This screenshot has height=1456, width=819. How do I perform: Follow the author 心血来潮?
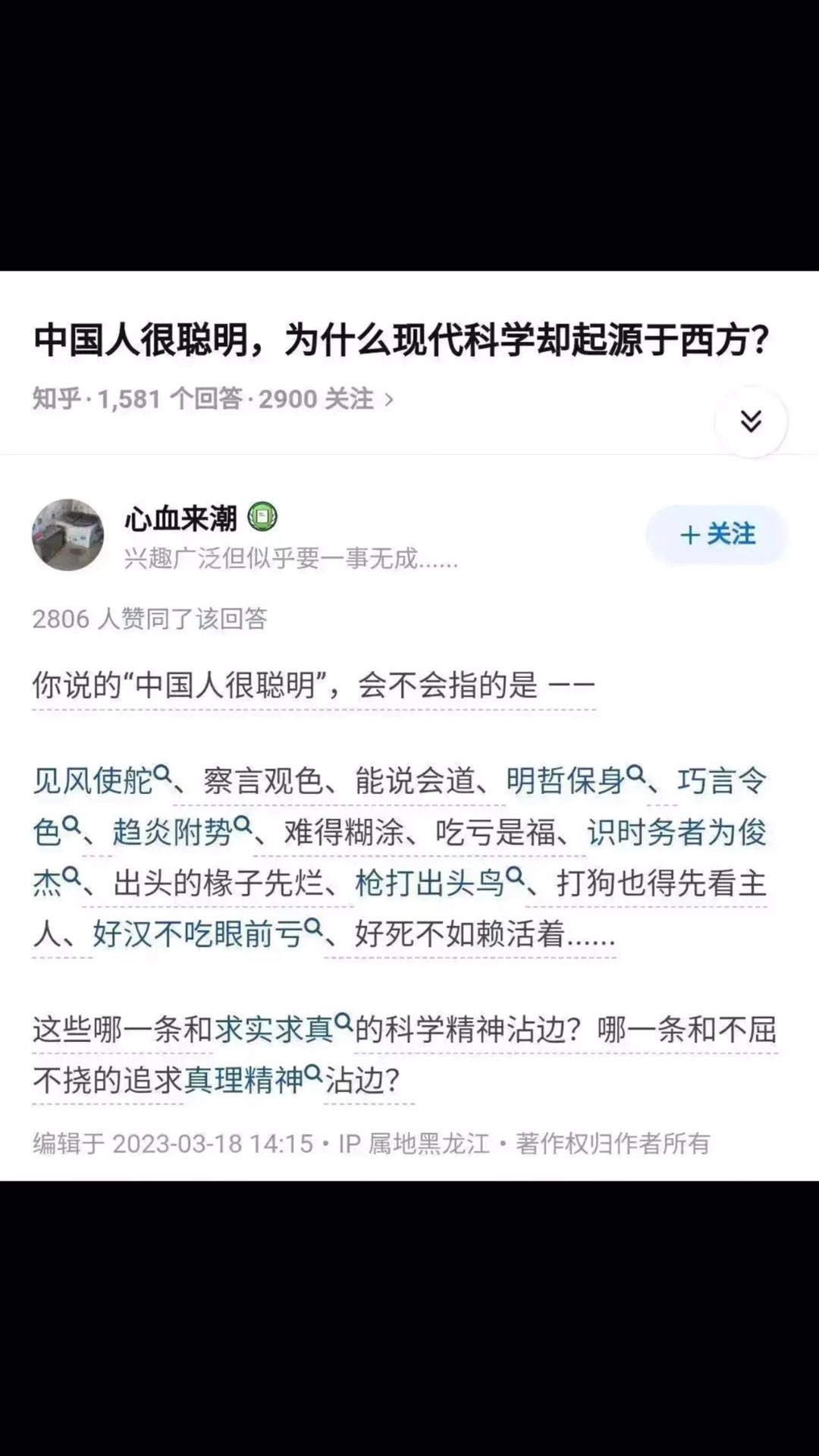pos(717,535)
